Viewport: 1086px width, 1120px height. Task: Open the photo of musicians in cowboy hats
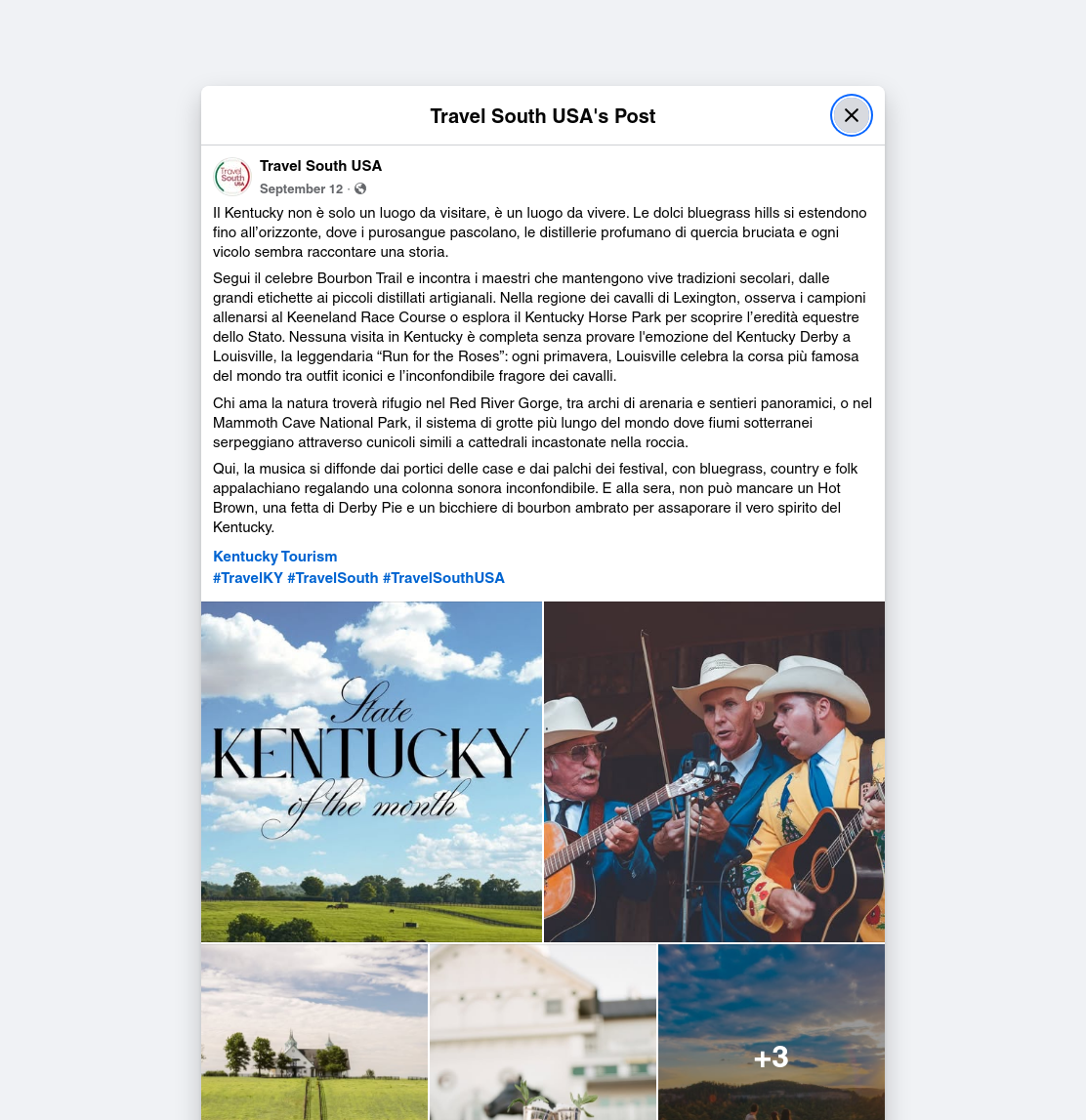click(x=715, y=771)
